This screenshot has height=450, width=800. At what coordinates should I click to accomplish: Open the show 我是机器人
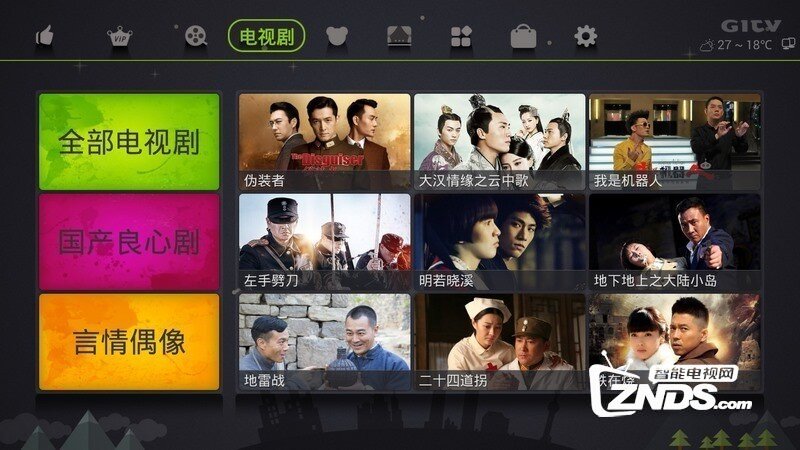(x=674, y=141)
